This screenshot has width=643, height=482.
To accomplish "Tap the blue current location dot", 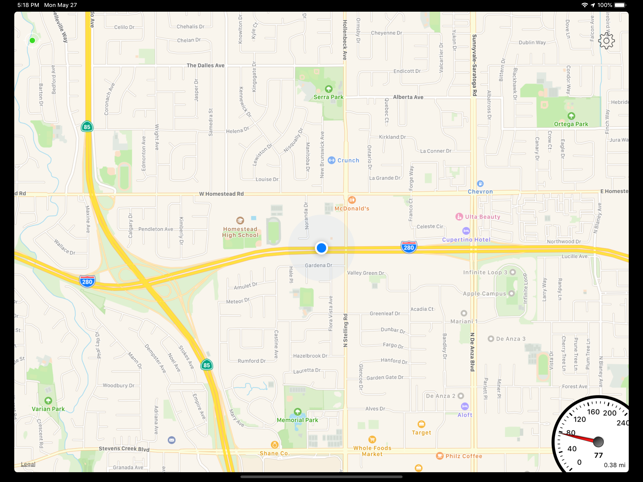I will pyautogui.click(x=321, y=248).
